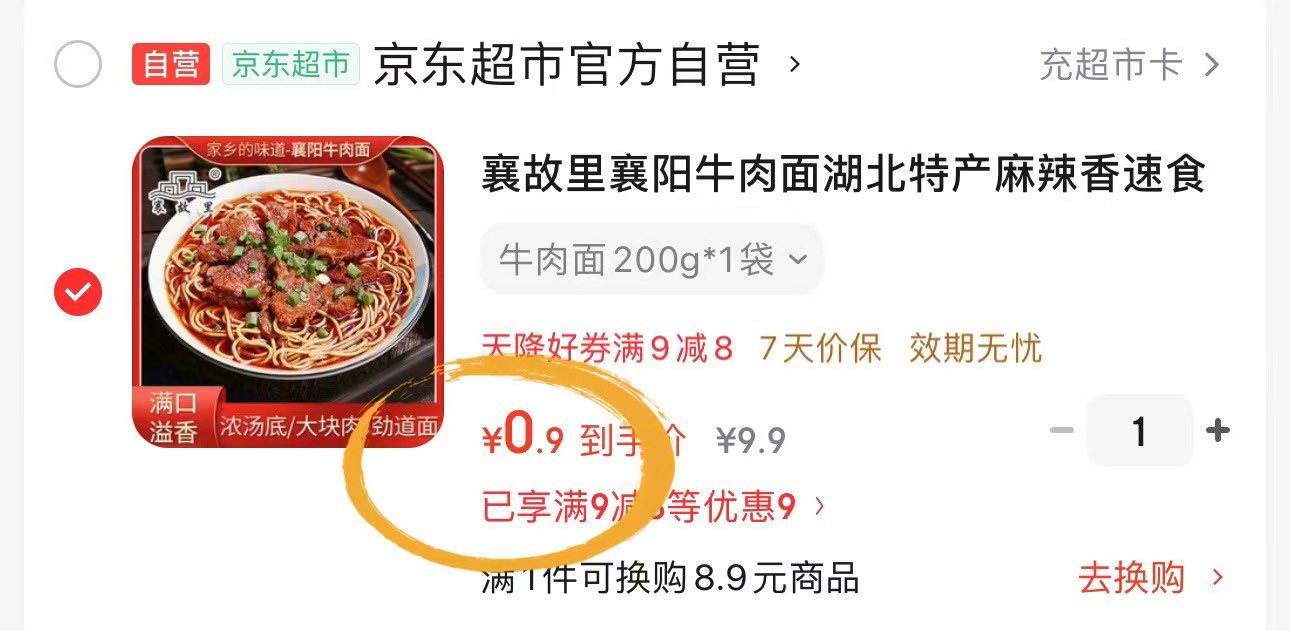This screenshot has width=1290, height=631.
Task: Tap the quantity field showing 1
Action: (x=1139, y=431)
